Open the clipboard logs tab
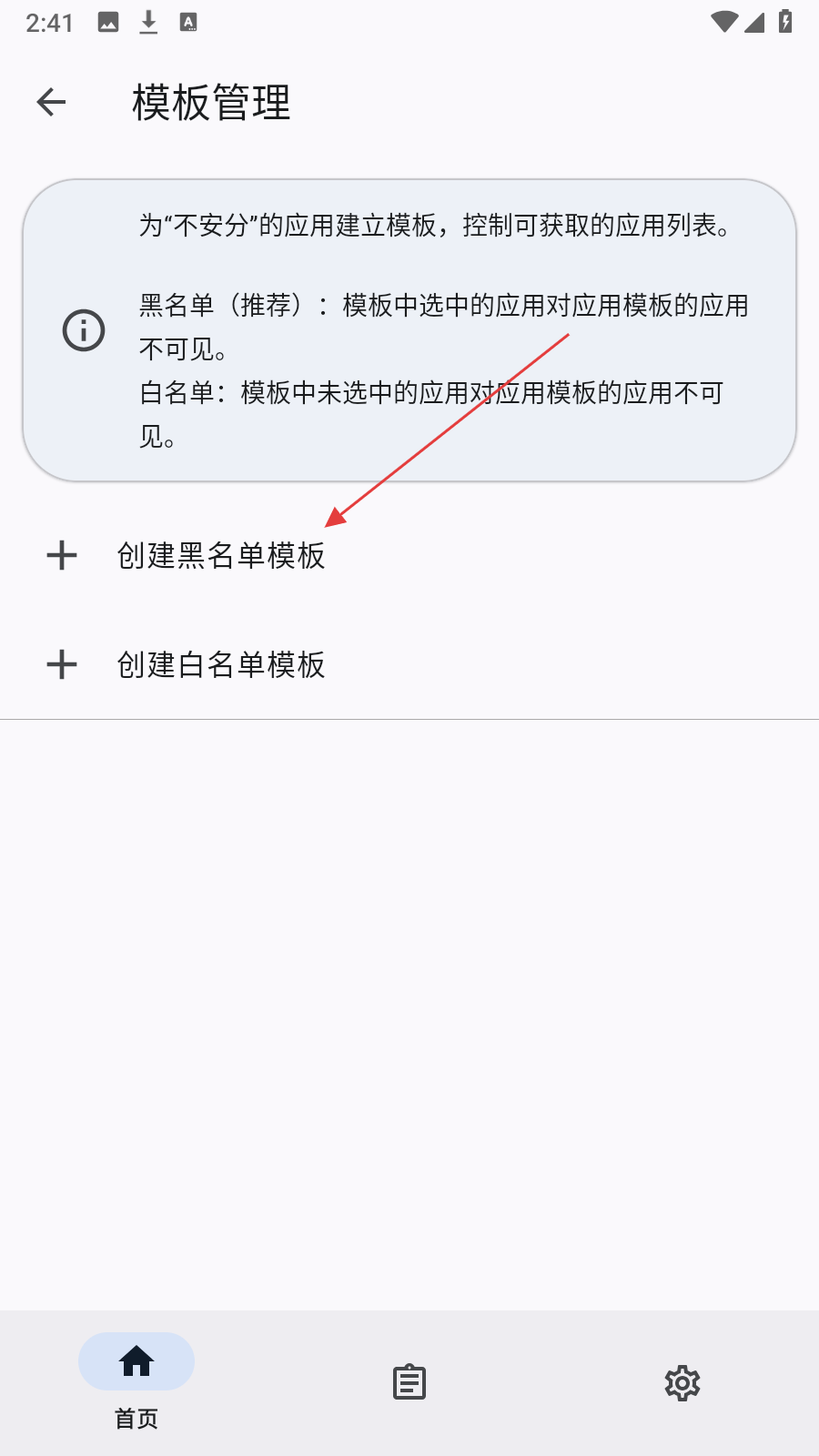Viewport: 819px width, 1456px height. point(409,1382)
